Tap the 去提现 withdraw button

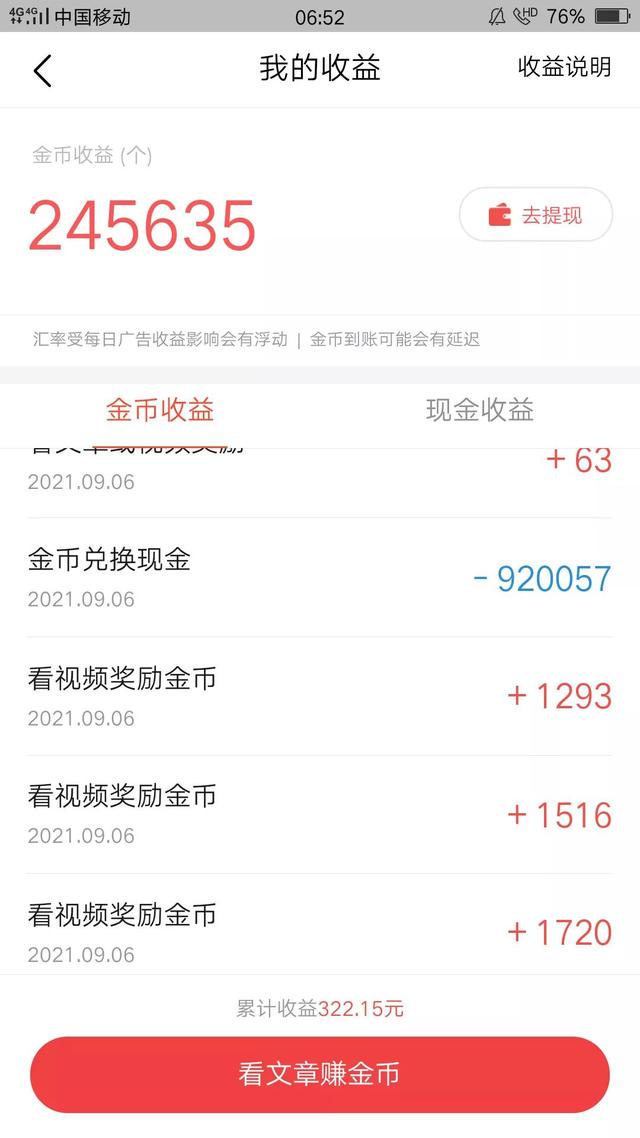tap(536, 215)
